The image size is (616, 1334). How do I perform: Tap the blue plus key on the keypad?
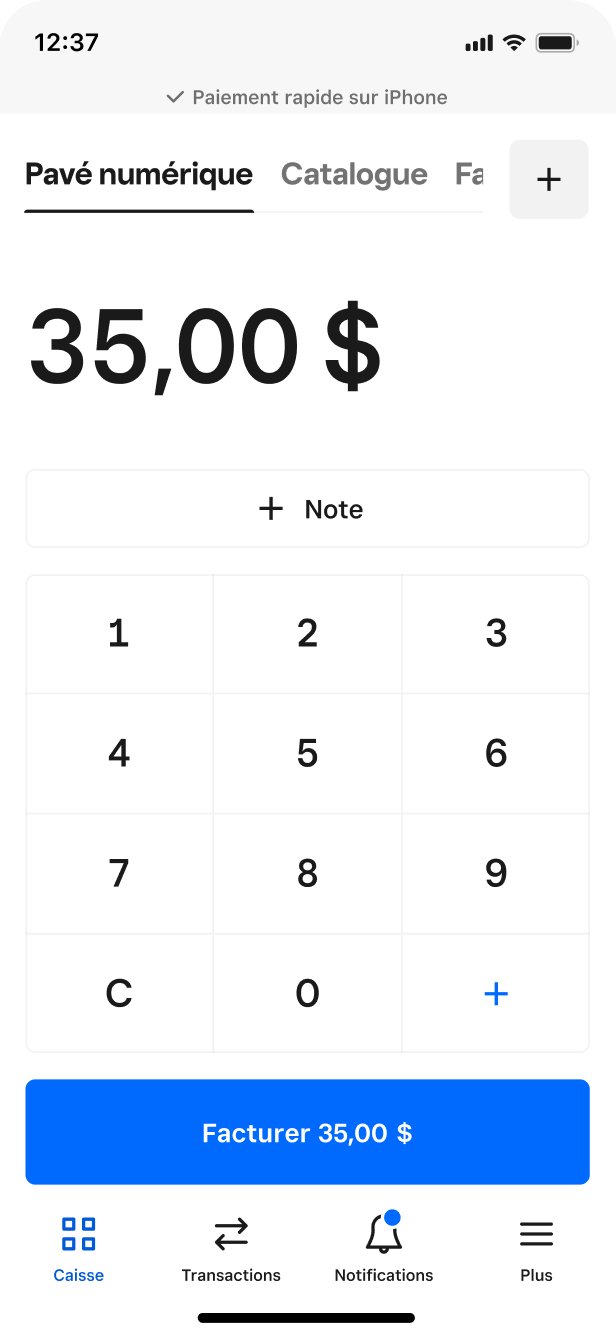coord(496,993)
